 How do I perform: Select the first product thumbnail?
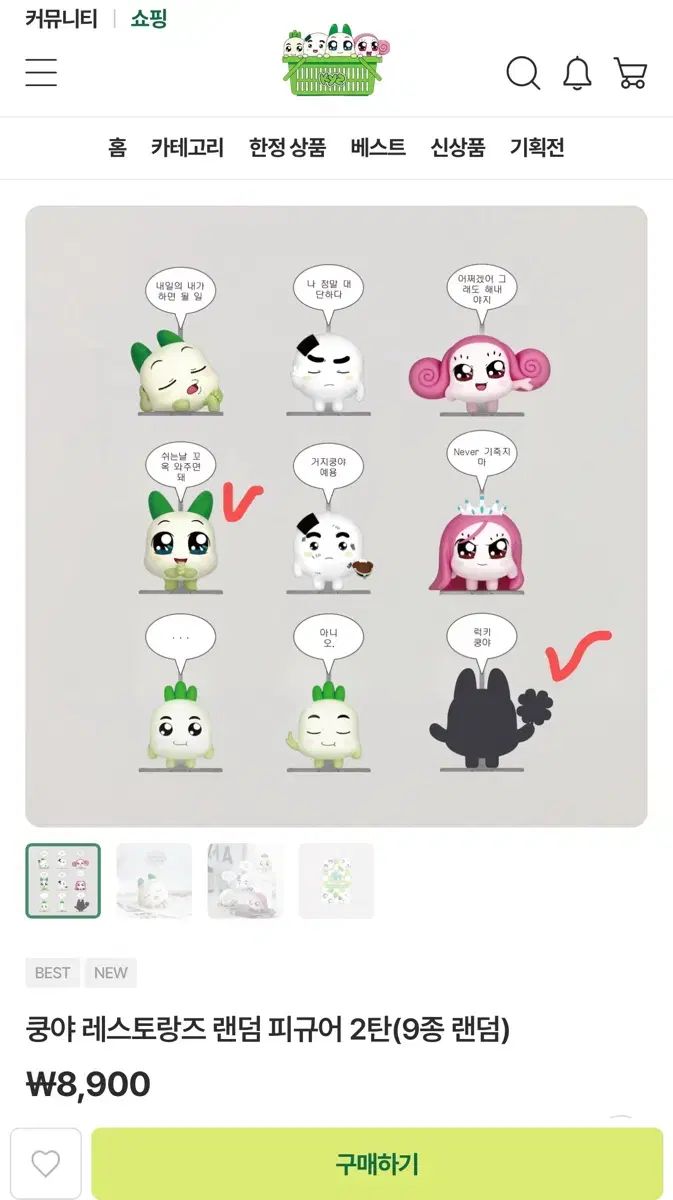pos(63,881)
